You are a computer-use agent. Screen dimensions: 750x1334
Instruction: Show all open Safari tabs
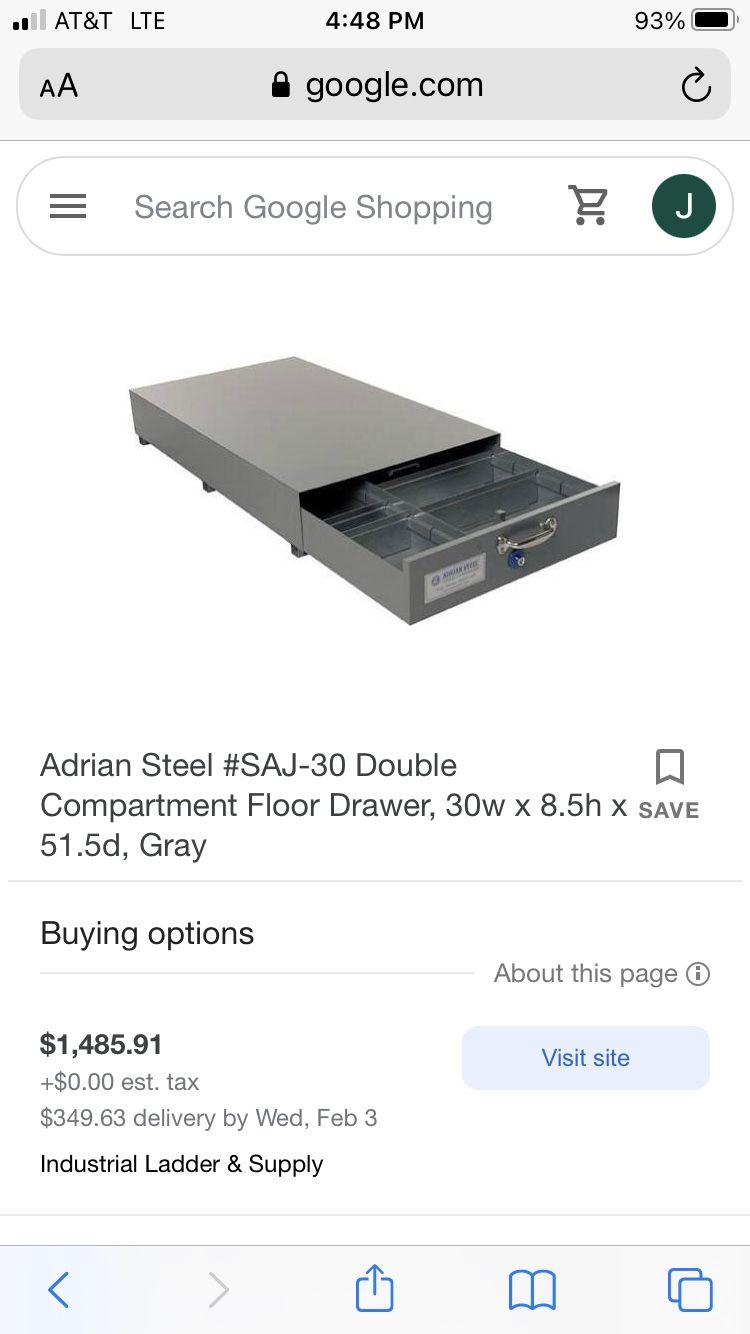point(689,1290)
